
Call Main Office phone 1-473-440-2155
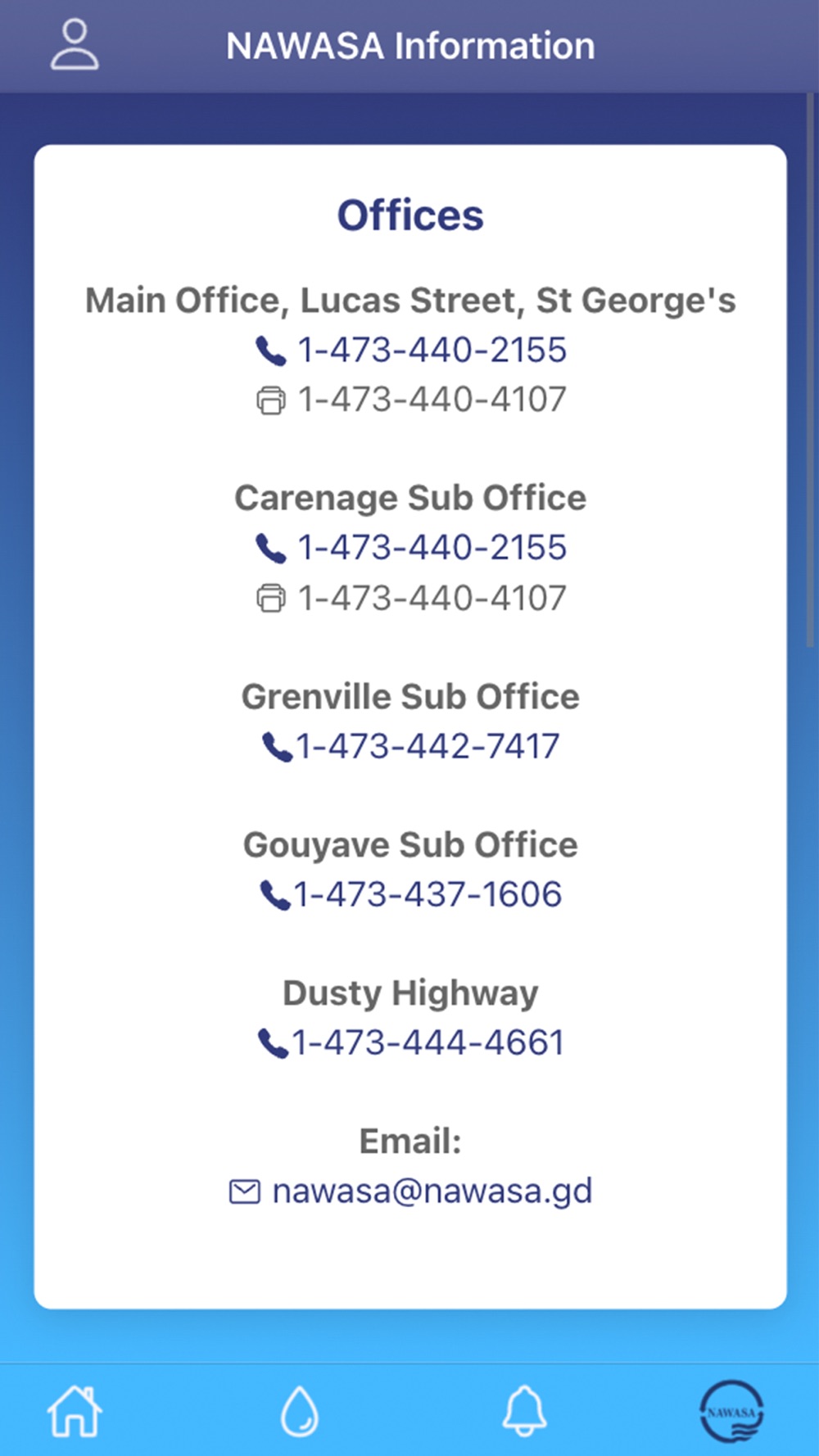(x=411, y=350)
